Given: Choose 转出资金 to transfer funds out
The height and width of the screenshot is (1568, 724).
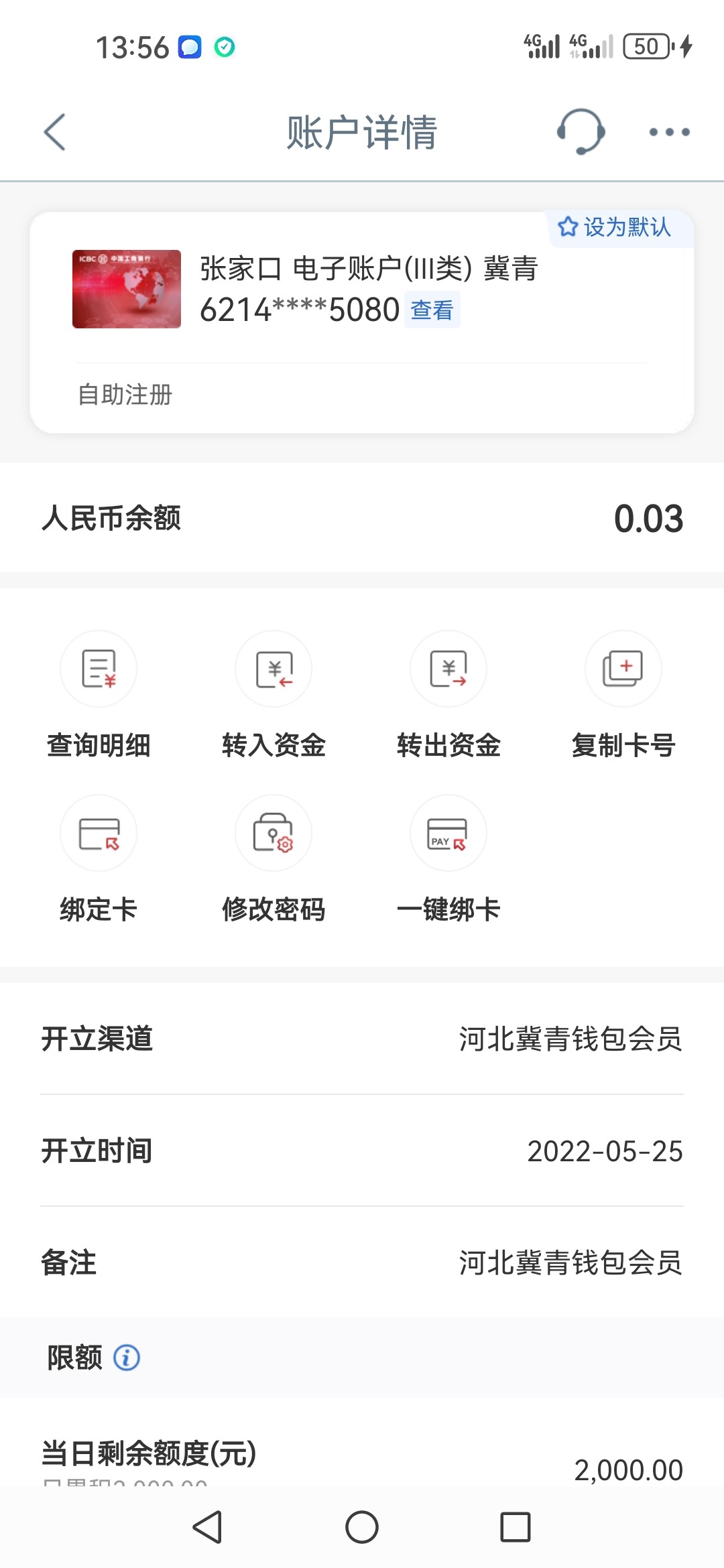Looking at the screenshot, I should coord(448,694).
